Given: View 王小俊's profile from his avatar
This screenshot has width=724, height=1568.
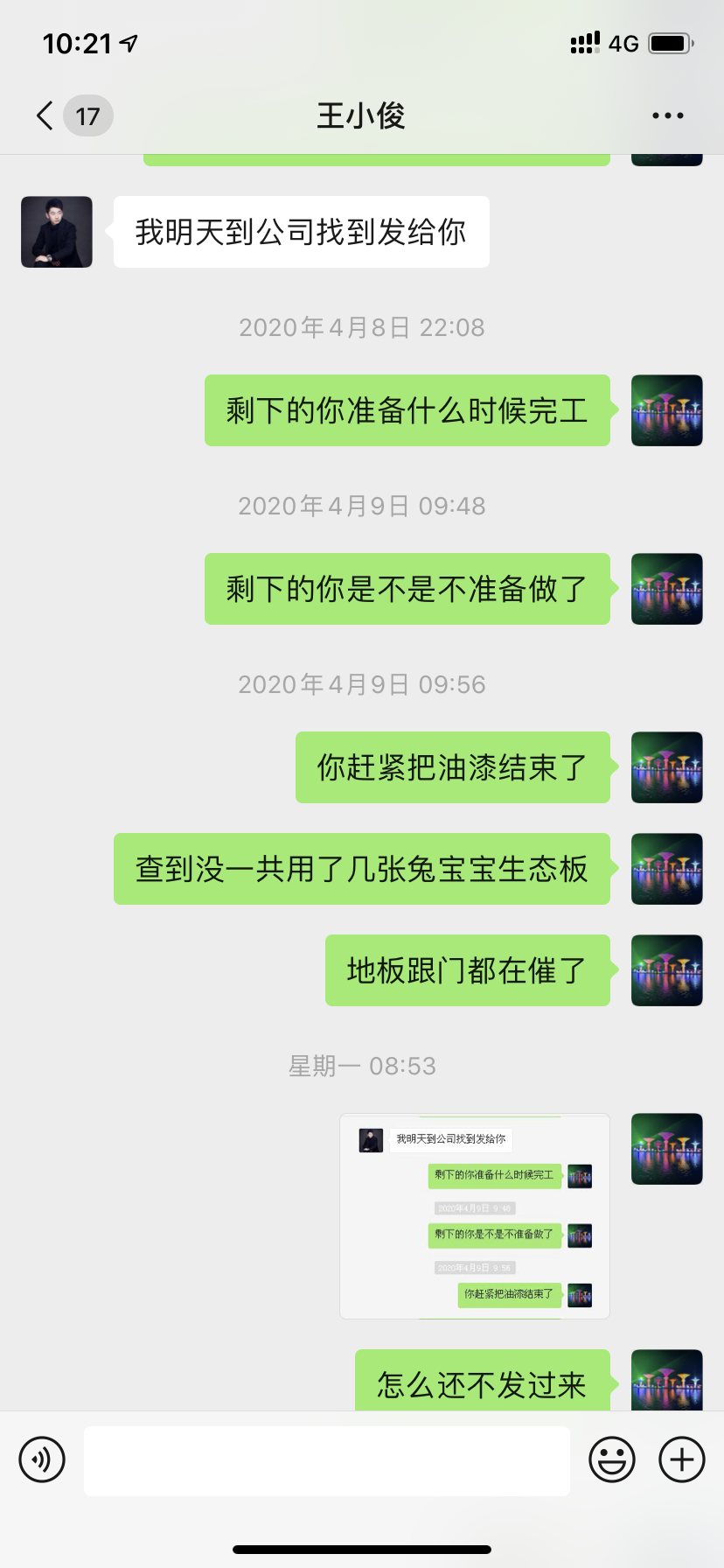Looking at the screenshot, I should point(57,232).
